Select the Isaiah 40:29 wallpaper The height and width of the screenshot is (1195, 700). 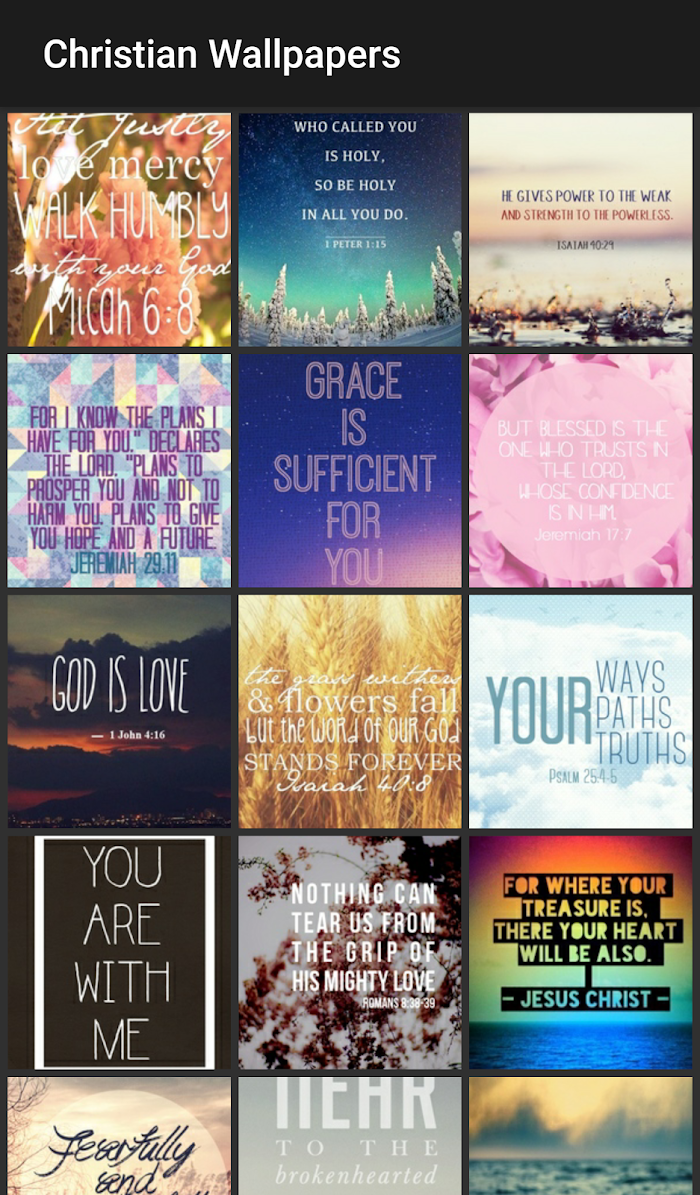pos(581,230)
